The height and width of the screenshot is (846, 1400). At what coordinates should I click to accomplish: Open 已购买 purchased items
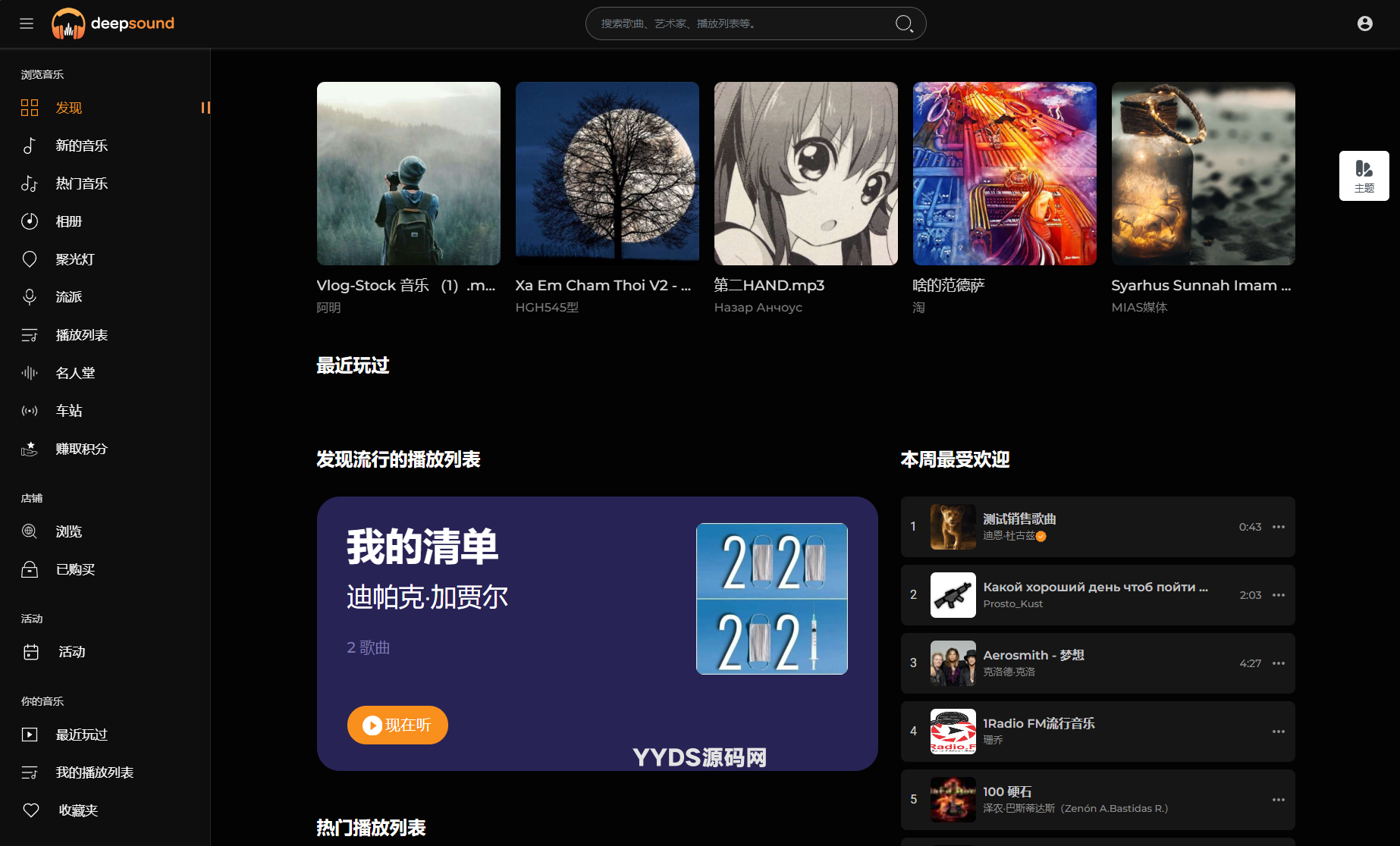click(75, 569)
